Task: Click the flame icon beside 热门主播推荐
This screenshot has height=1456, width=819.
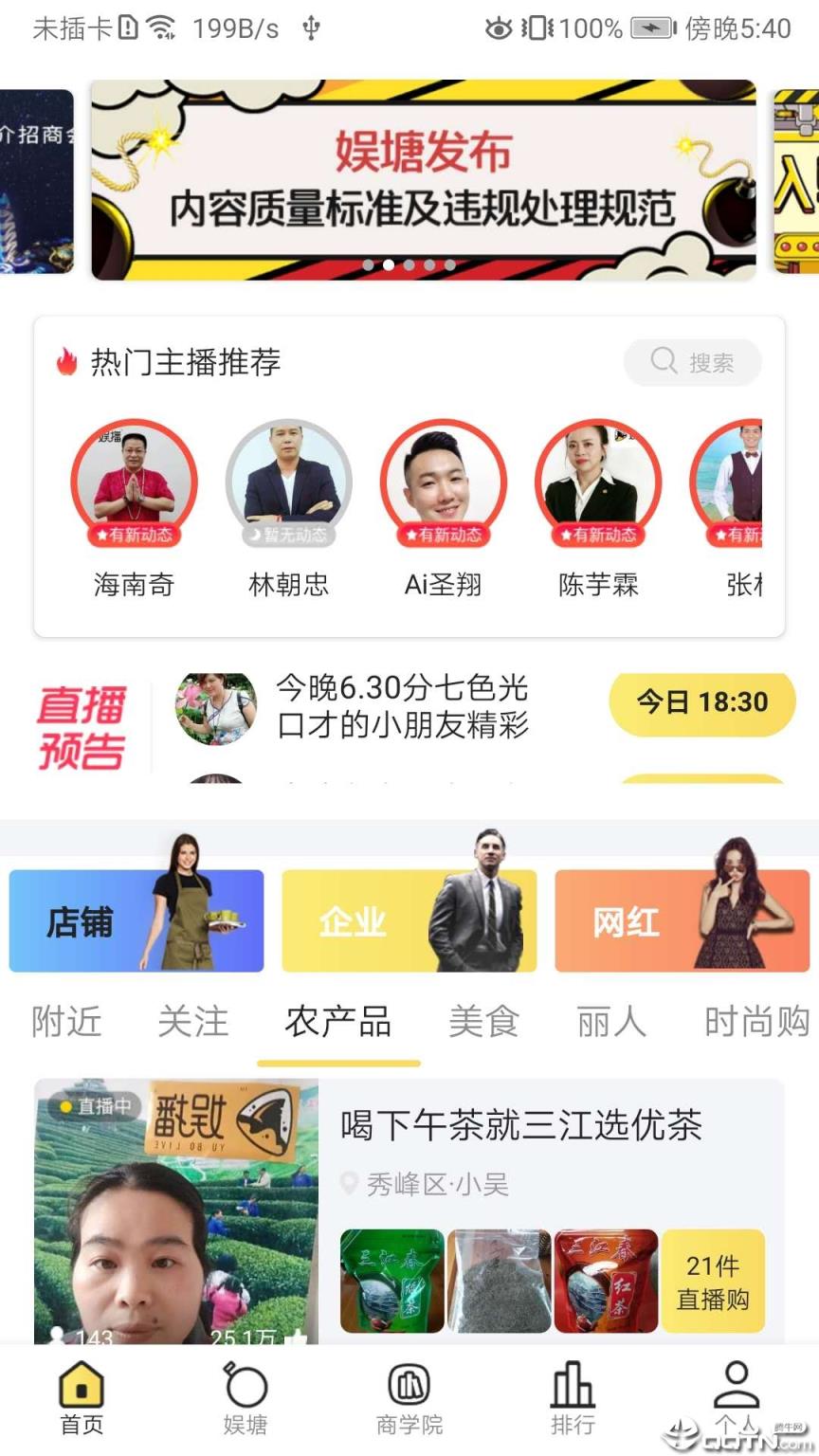Action: (64, 361)
